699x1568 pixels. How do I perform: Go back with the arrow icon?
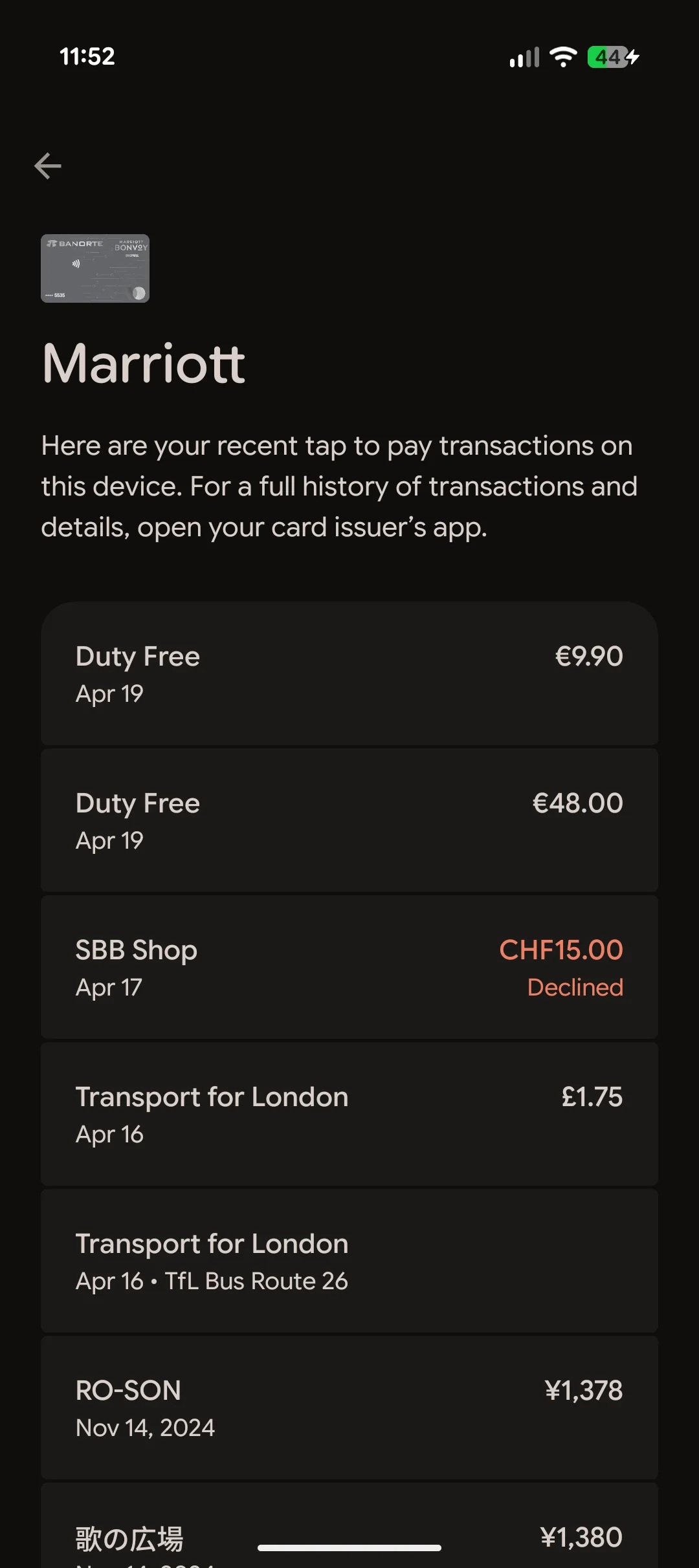[x=48, y=166]
